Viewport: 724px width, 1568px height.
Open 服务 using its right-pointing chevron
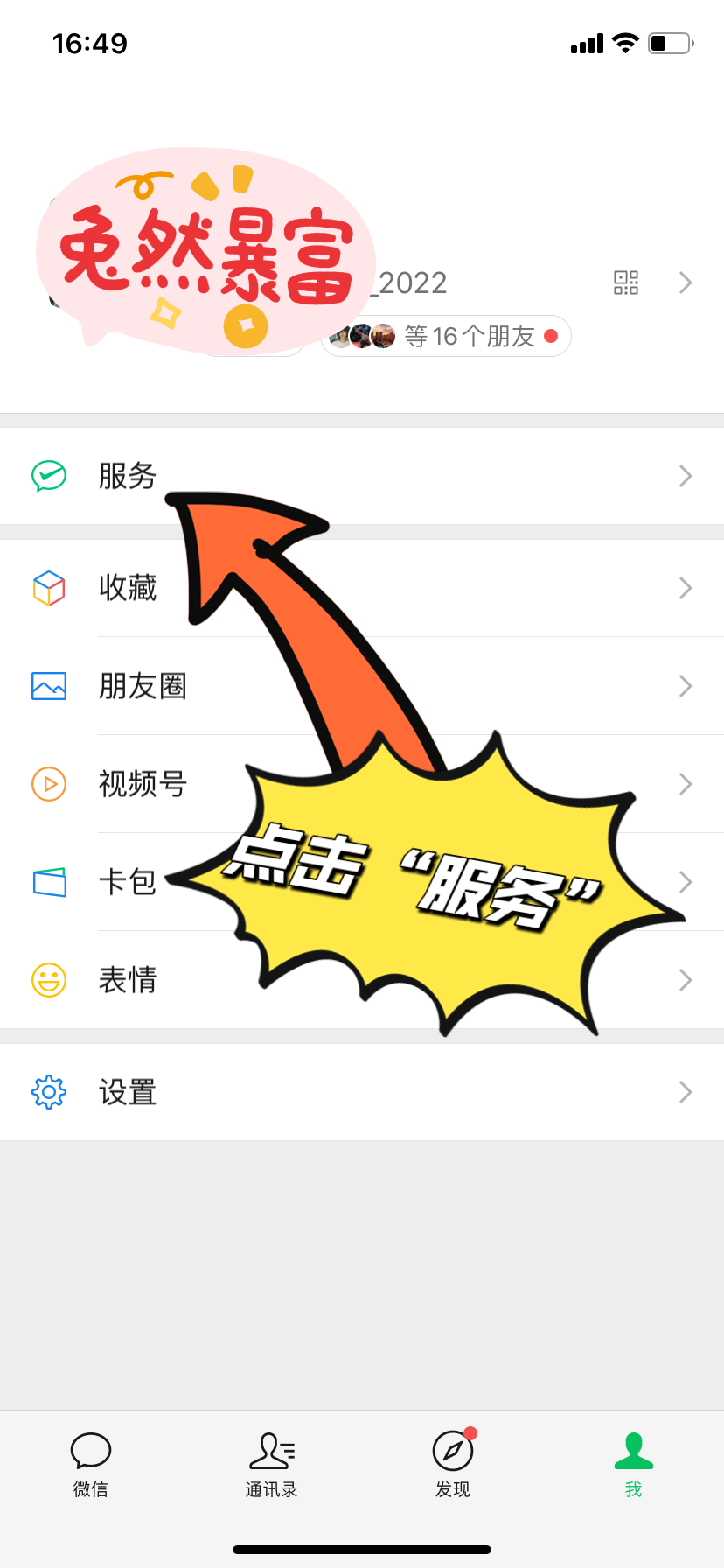tap(685, 476)
